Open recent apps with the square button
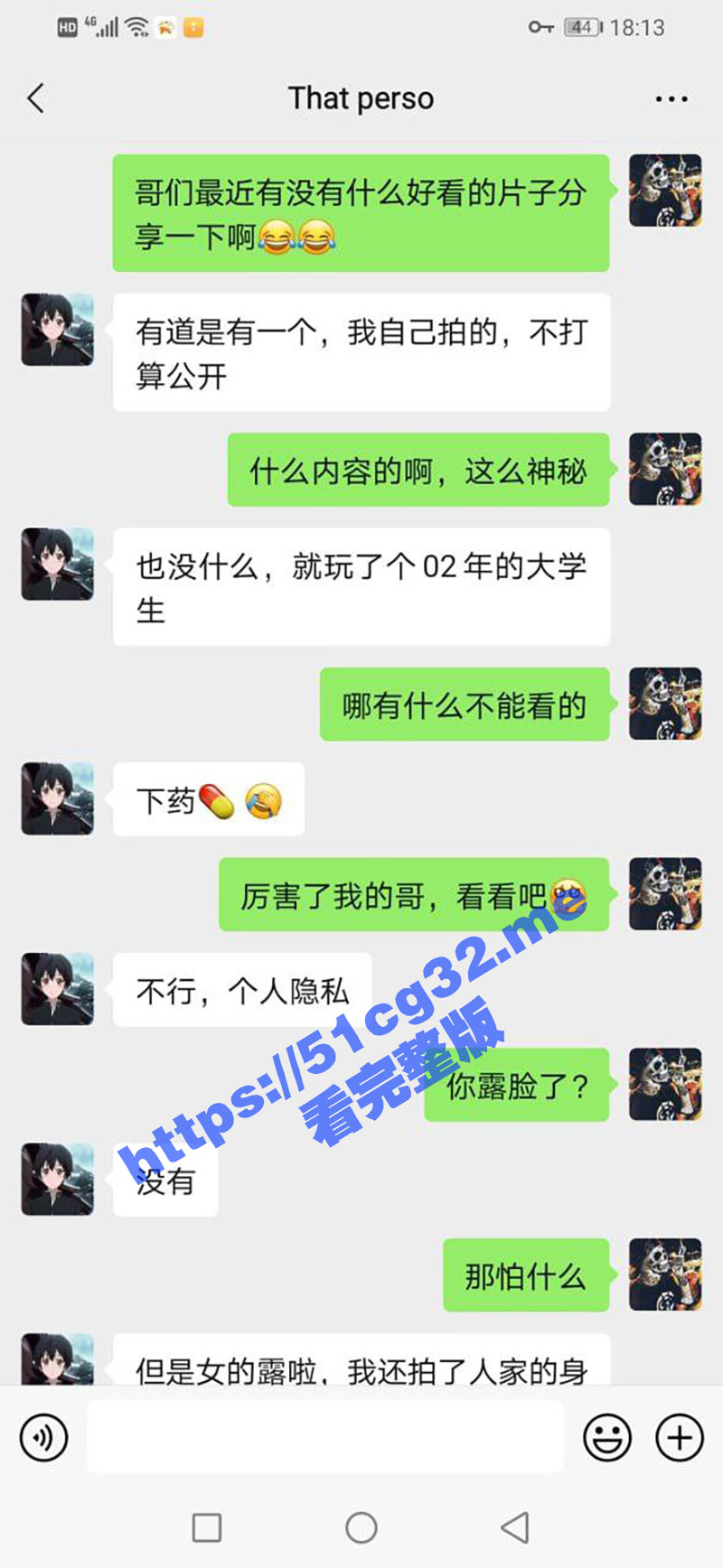723x1568 pixels. (207, 1528)
